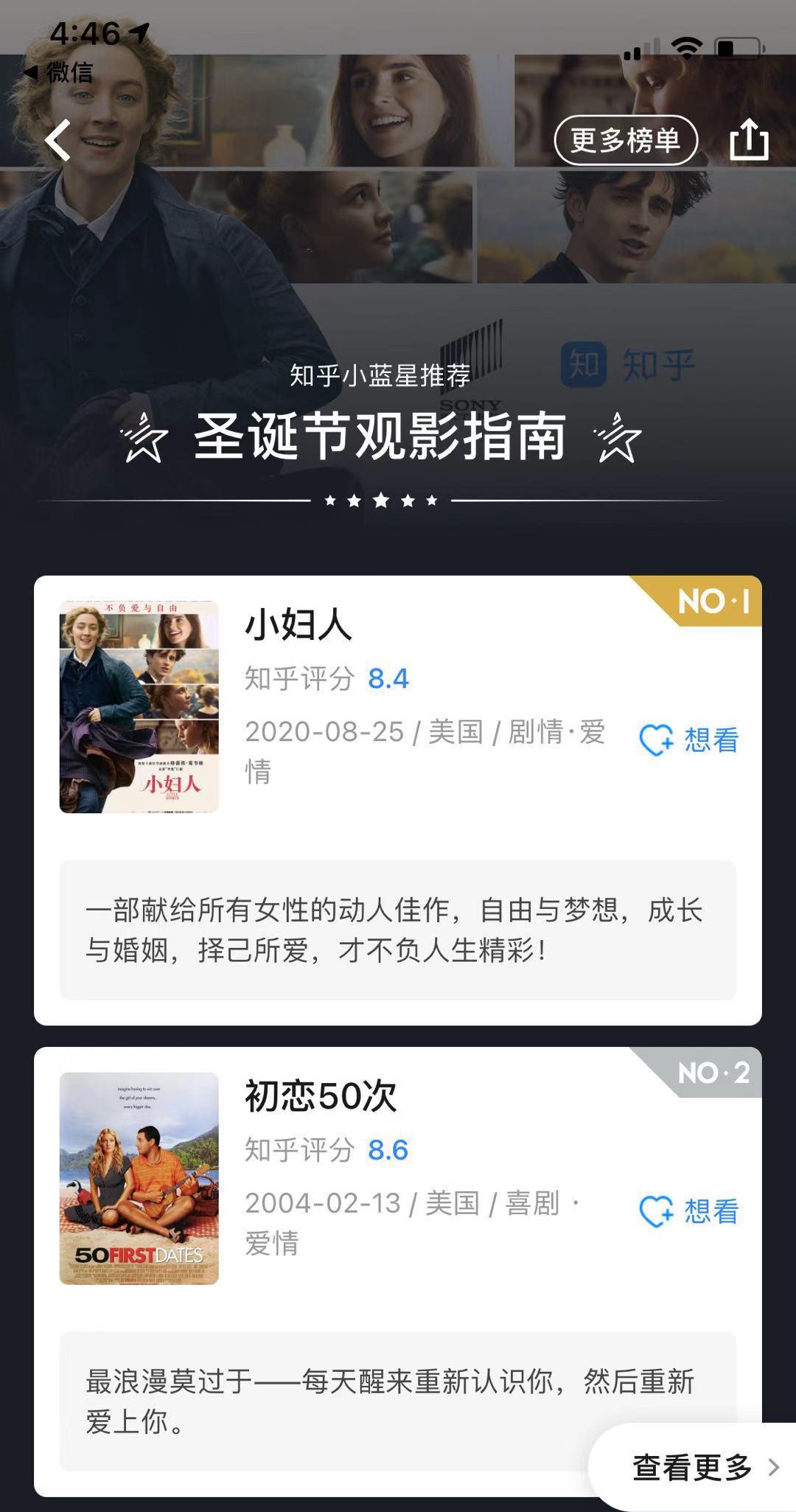Go back using the arrow icon
Image resolution: width=796 pixels, height=1512 pixels.
[x=58, y=140]
